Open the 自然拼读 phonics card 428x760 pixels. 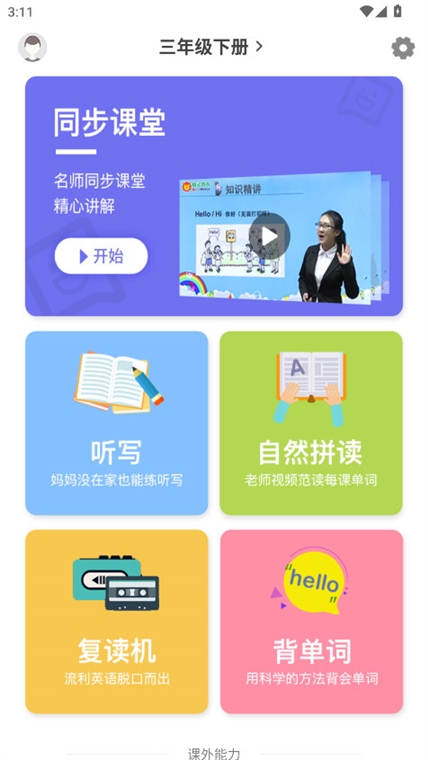(311, 423)
